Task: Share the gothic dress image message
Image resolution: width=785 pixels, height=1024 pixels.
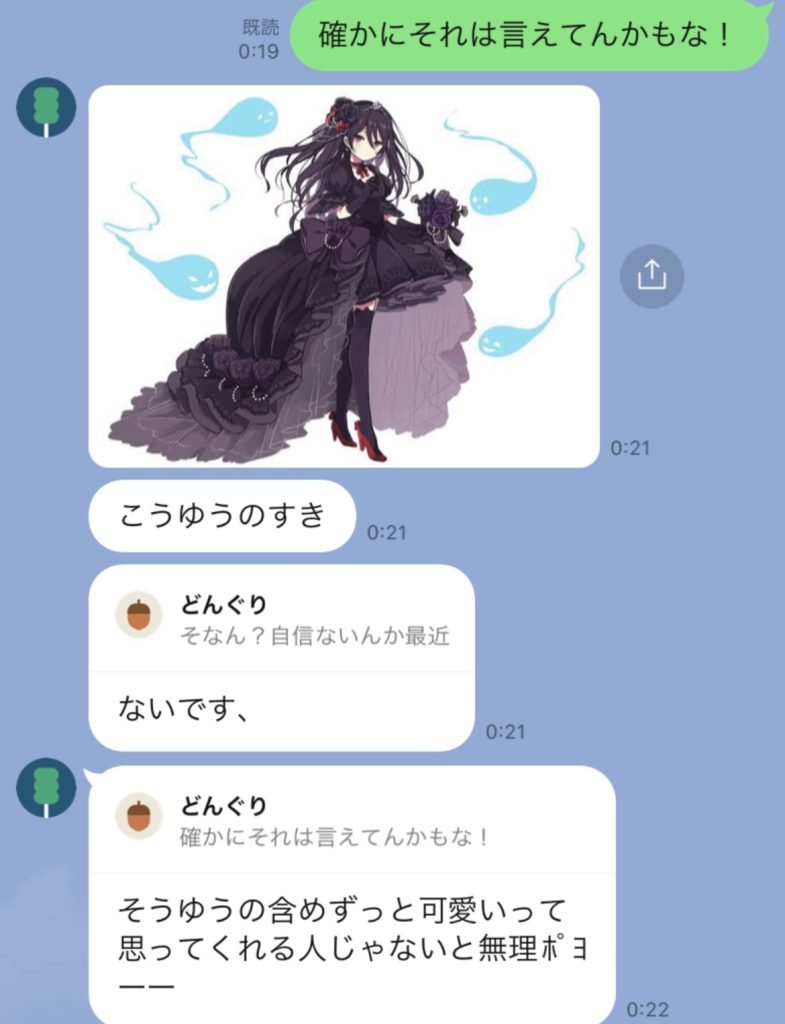Action: pos(651,274)
